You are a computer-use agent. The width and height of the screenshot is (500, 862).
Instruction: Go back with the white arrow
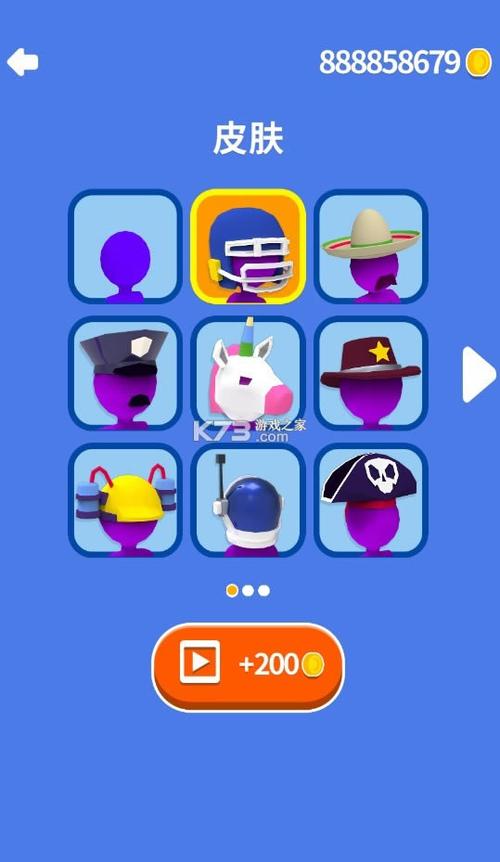click(23, 61)
